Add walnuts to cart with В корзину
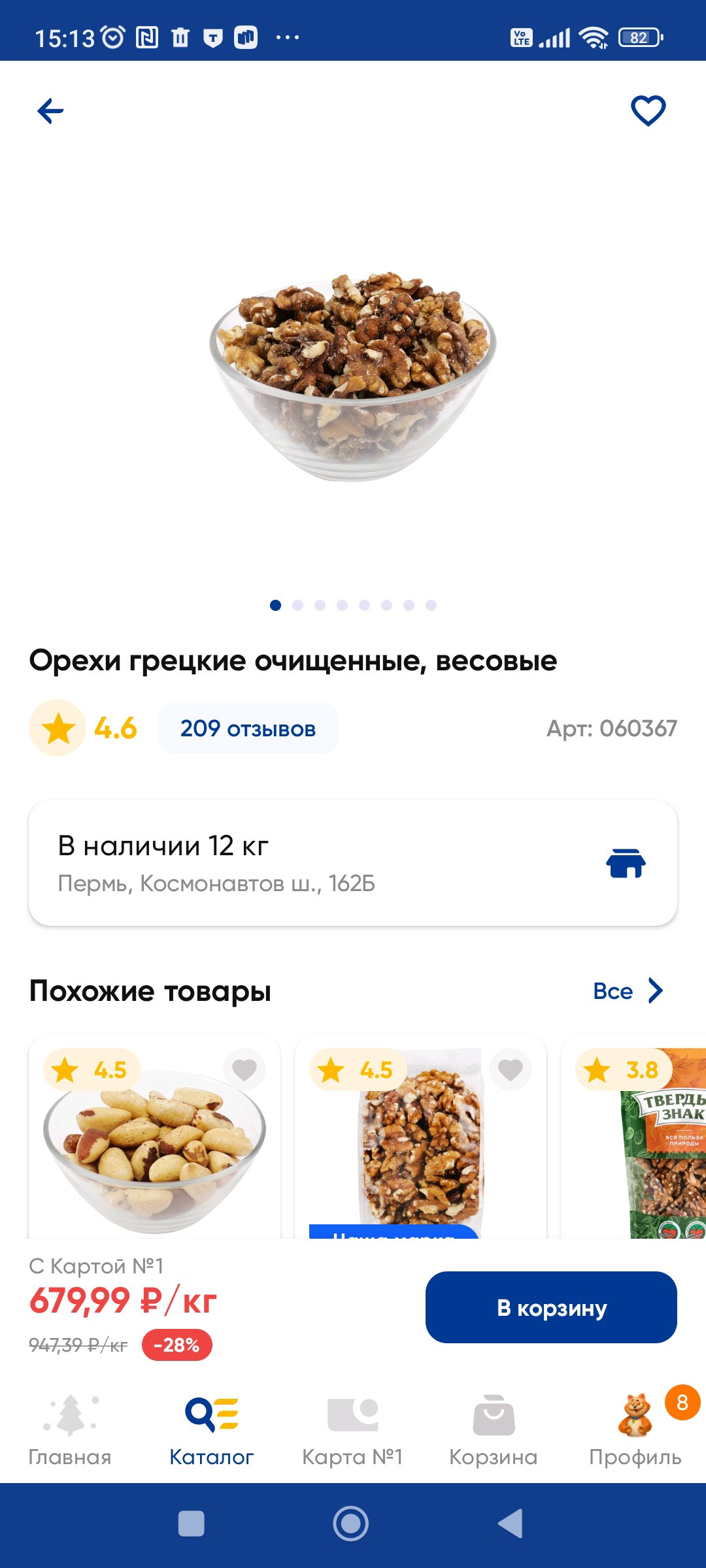 (x=550, y=1307)
